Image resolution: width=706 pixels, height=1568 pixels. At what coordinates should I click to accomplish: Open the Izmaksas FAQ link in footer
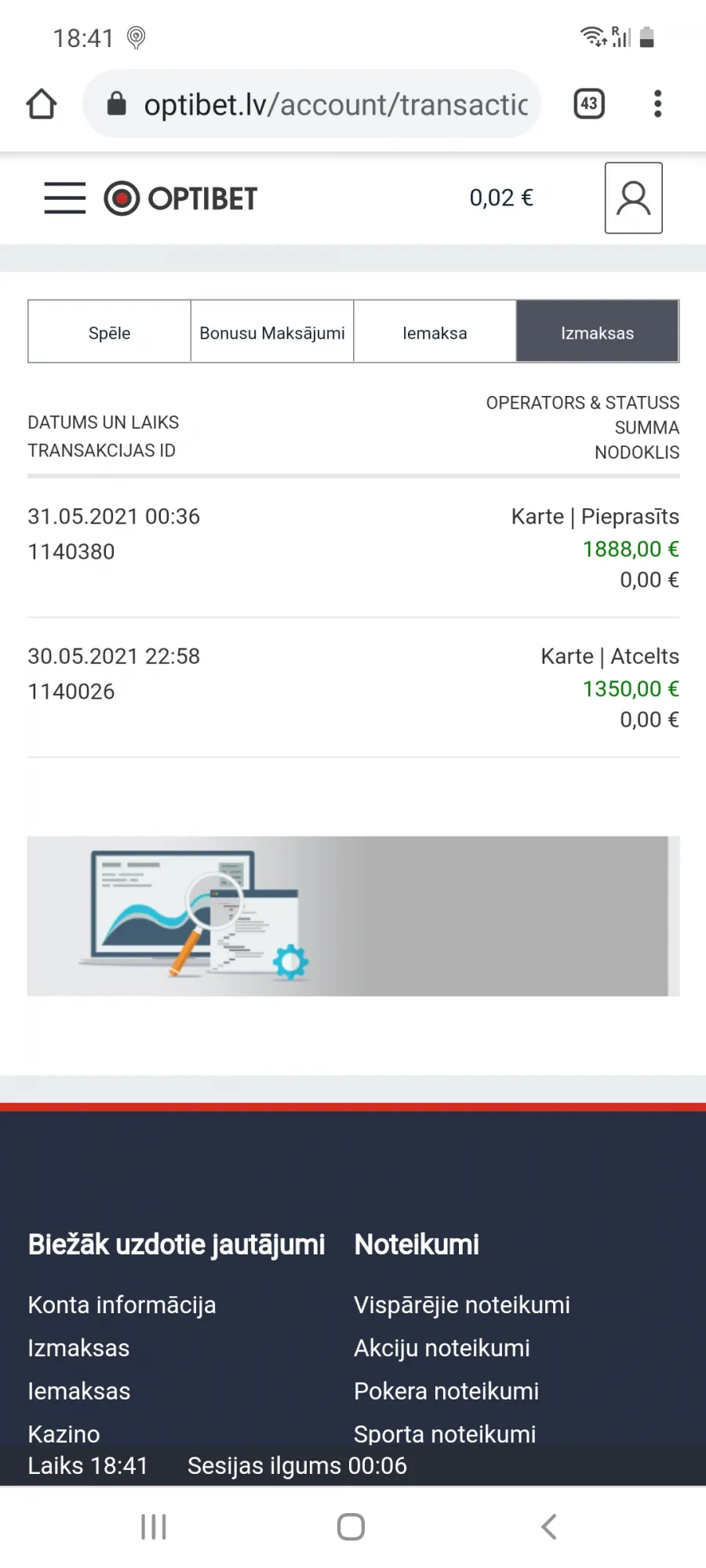tap(78, 1348)
